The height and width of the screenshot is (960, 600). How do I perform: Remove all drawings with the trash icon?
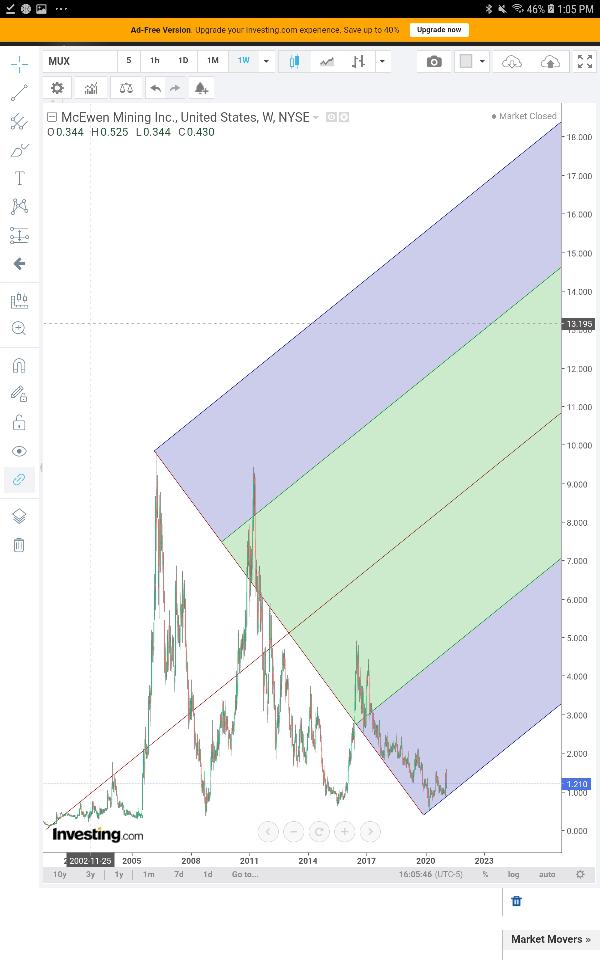click(19, 545)
